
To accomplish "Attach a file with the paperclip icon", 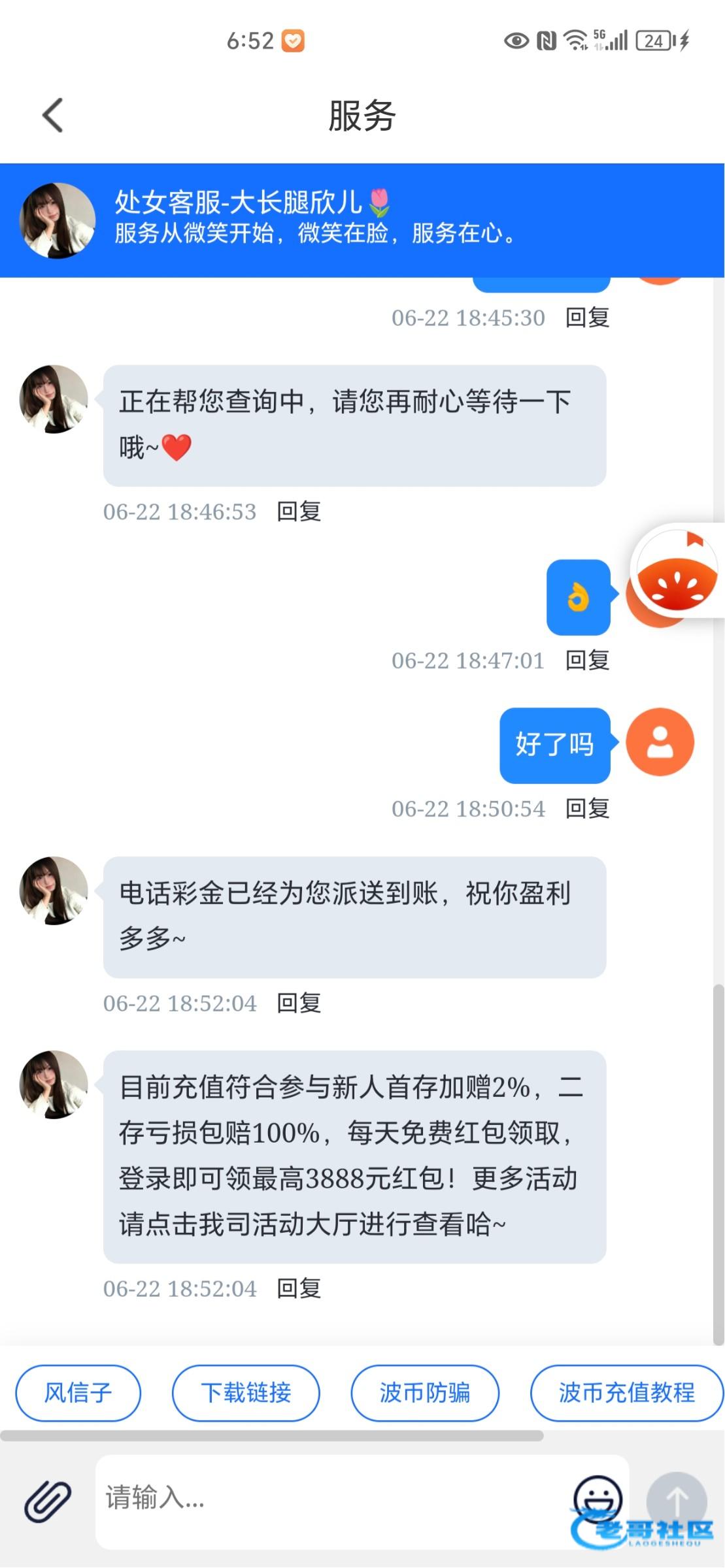I will (47, 1500).
